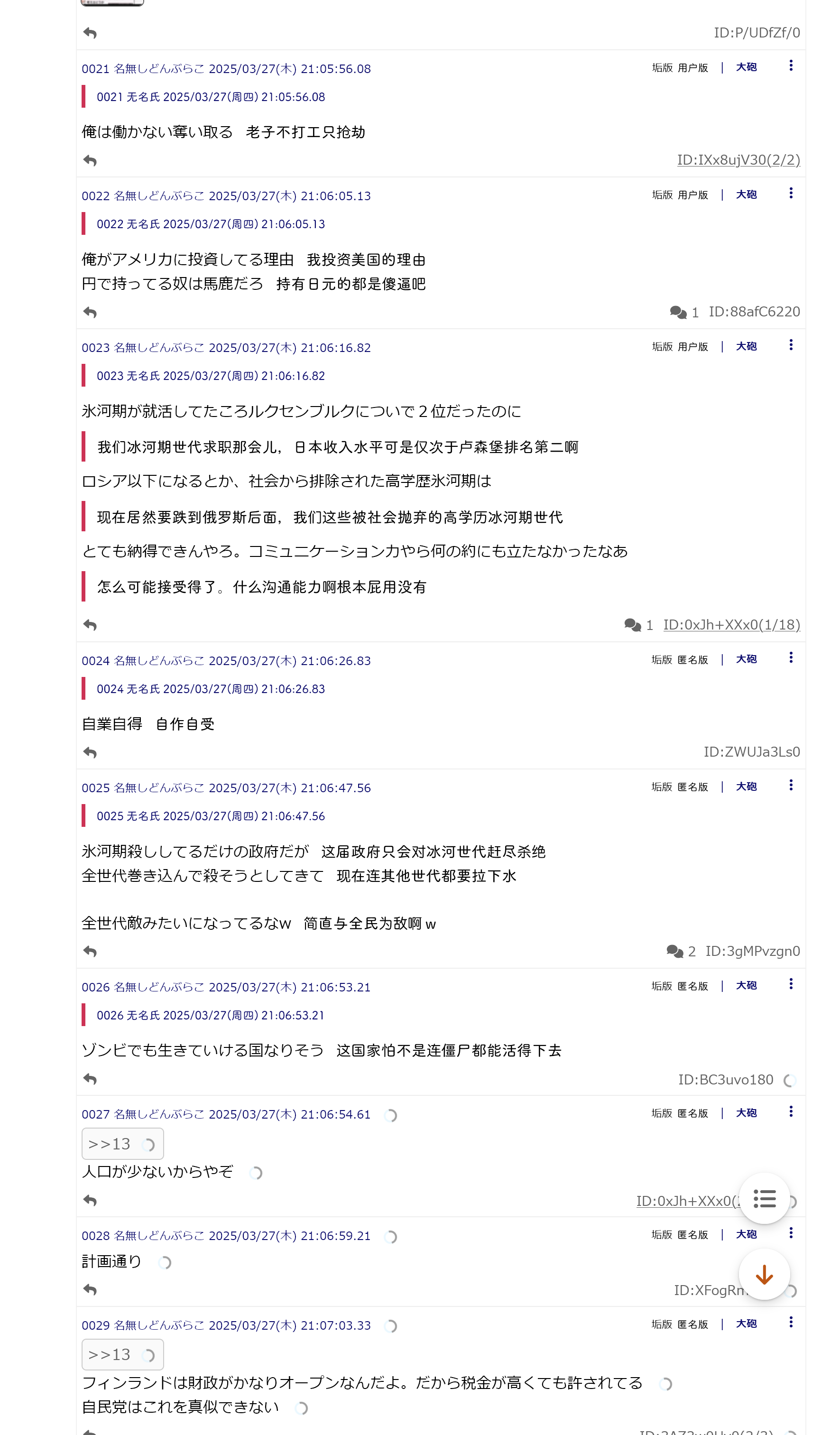Select 匿名版 on post 0026
This screenshot has width=840, height=1435.
click(x=692, y=986)
